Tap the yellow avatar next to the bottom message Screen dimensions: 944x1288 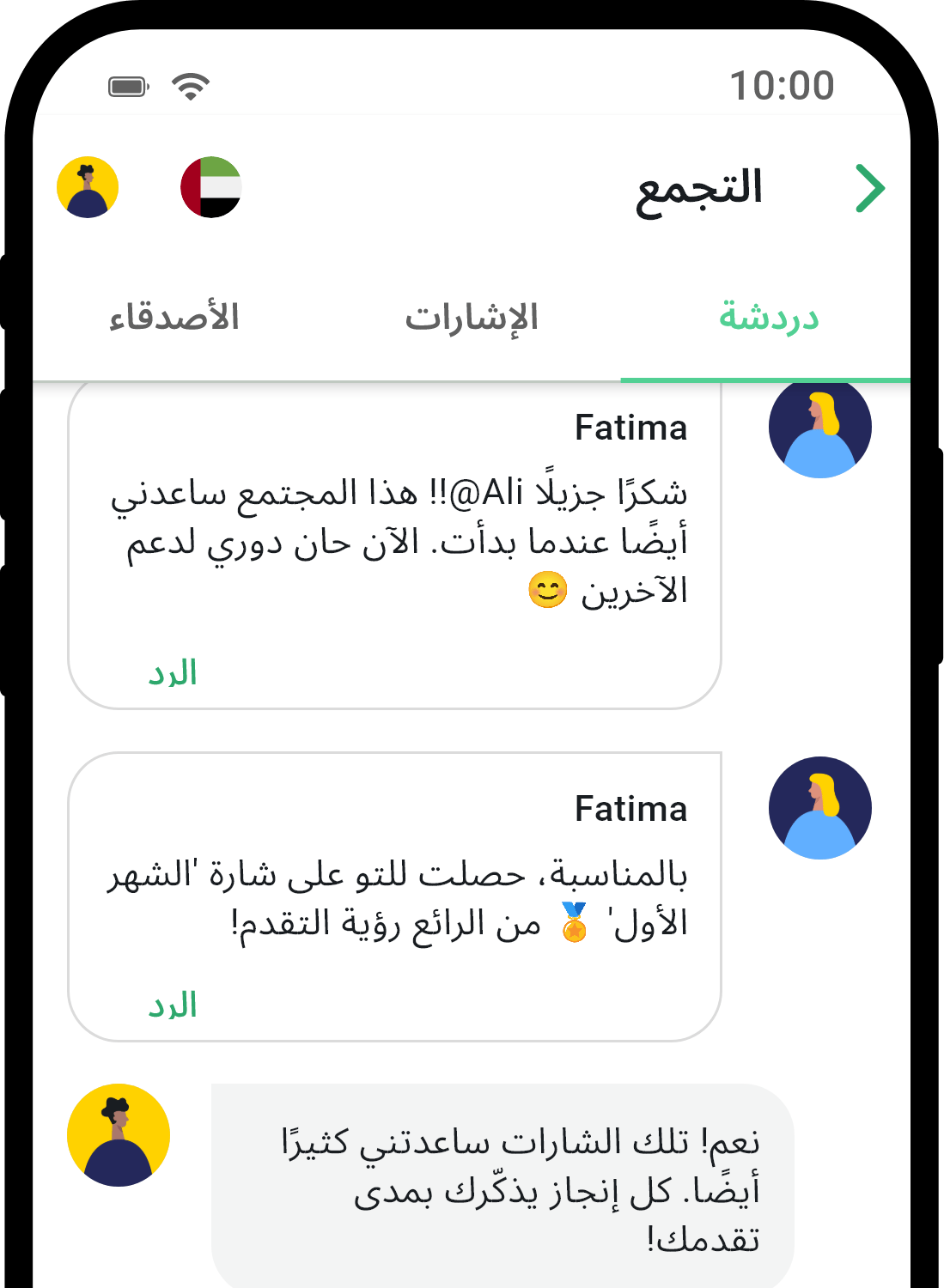coord(119,1133)
